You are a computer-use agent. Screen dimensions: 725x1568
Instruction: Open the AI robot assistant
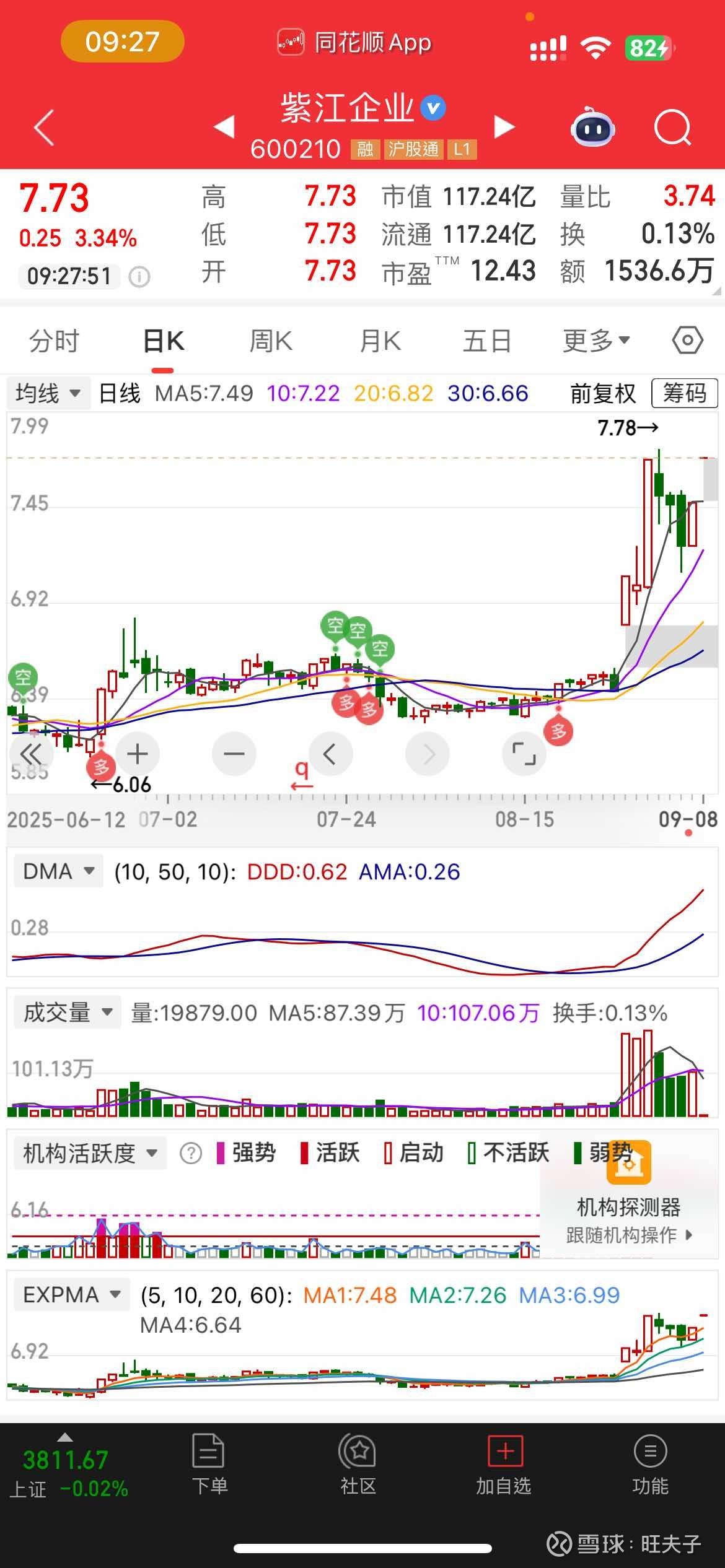coord(592,127)
